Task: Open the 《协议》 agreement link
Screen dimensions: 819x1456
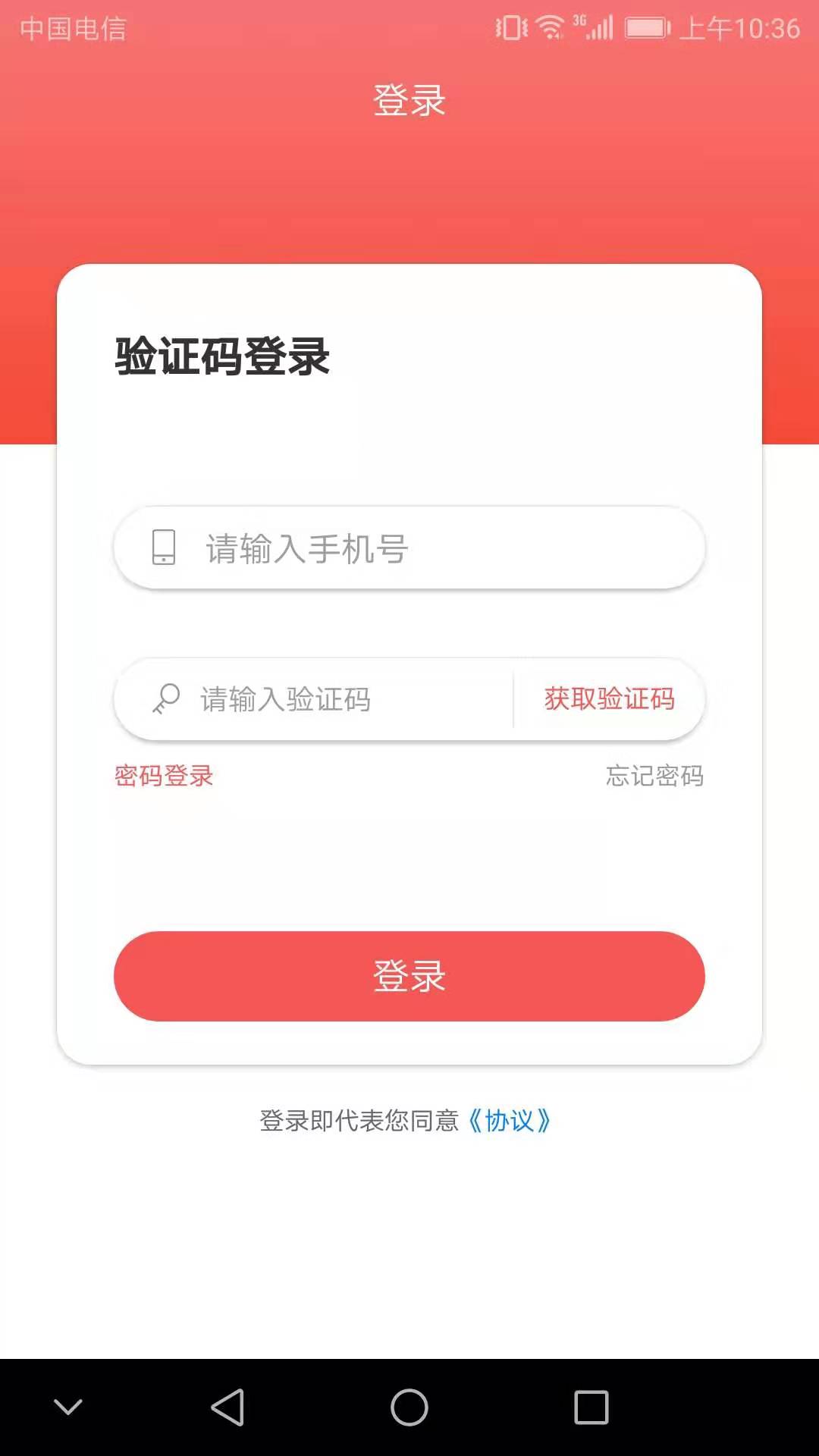Action: pyautogui.click(x=510, y=1120)
